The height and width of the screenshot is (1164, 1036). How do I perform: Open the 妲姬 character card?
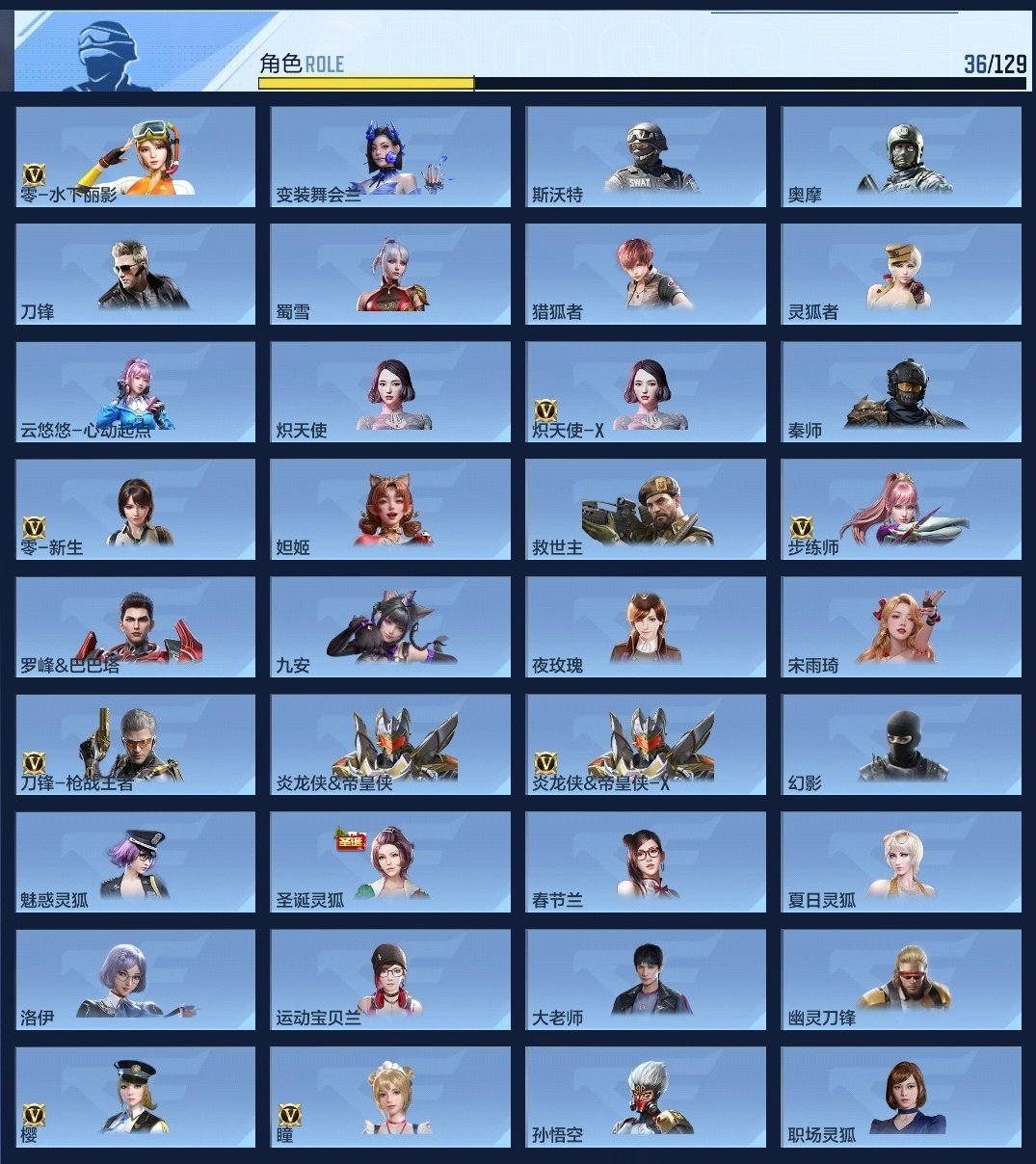point(390,509)
